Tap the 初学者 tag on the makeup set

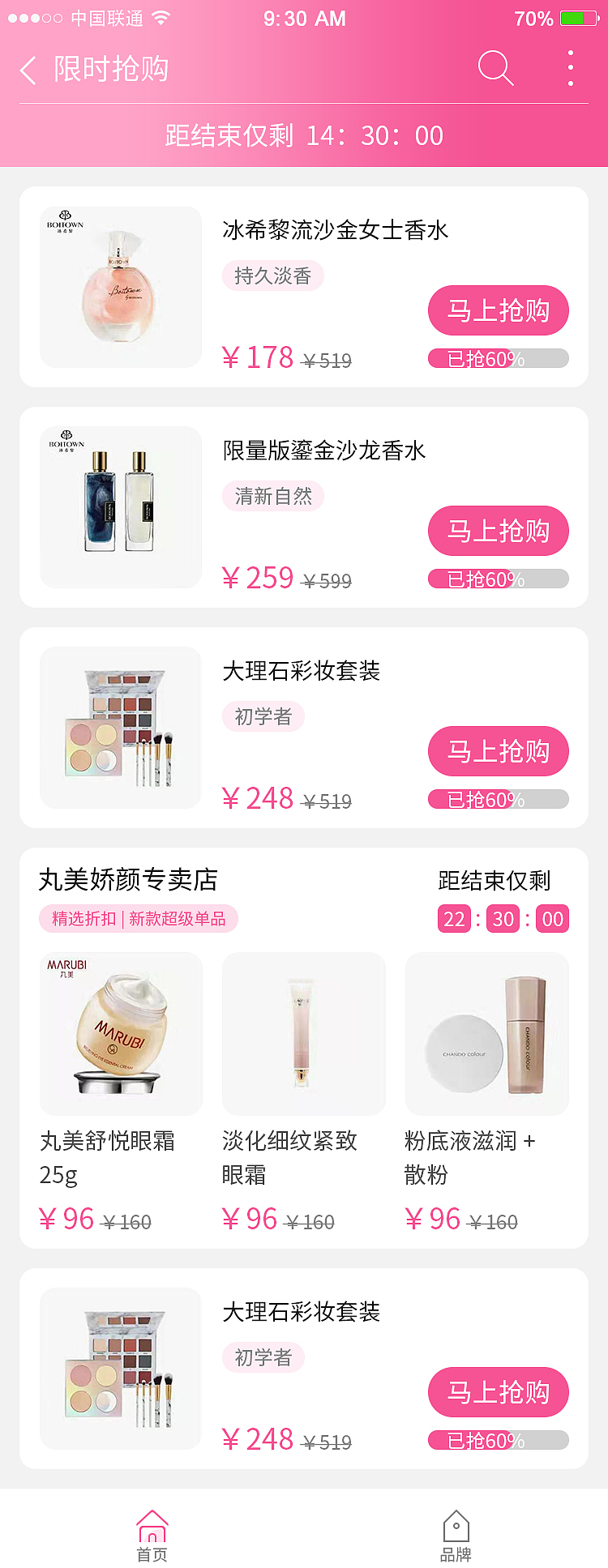(x=263, y=716)
